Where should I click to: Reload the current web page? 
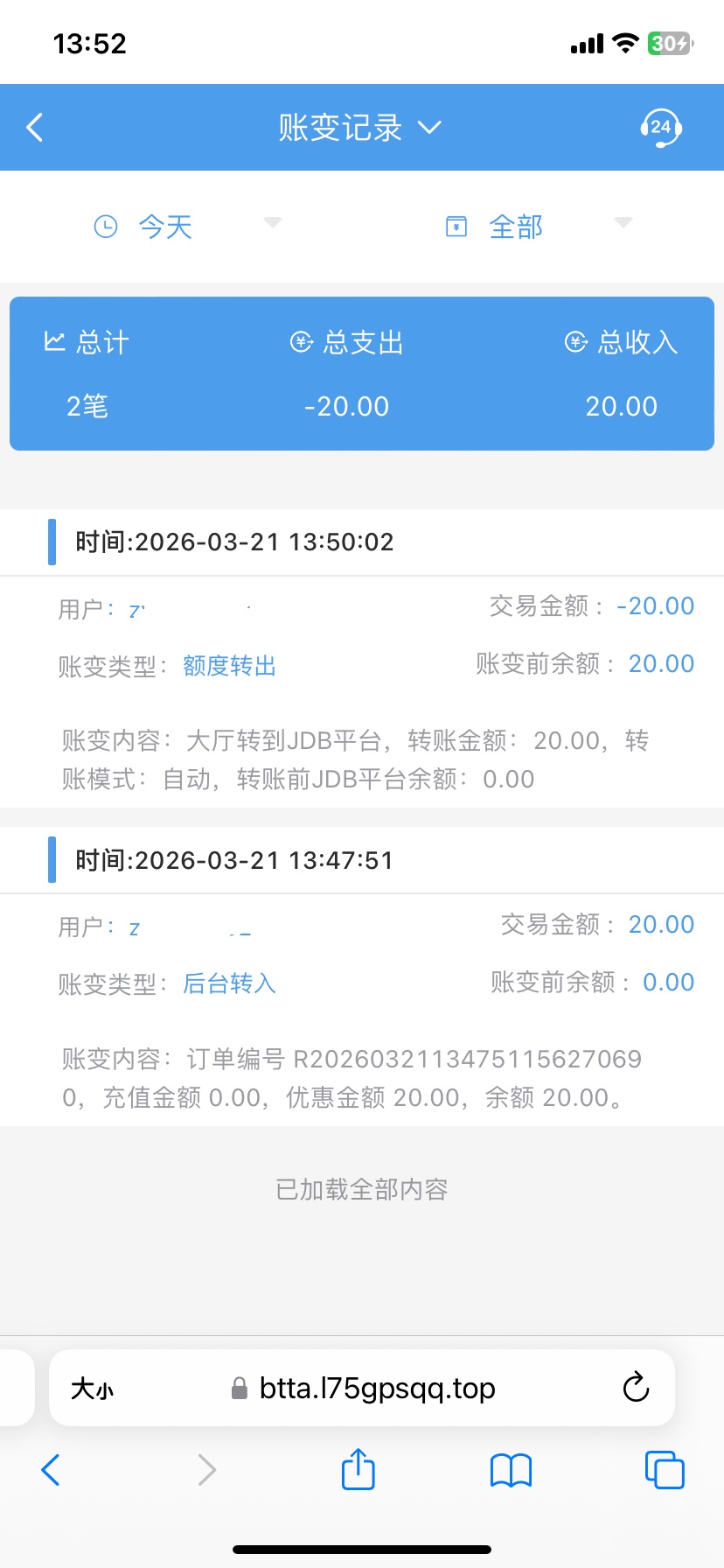636,1388
